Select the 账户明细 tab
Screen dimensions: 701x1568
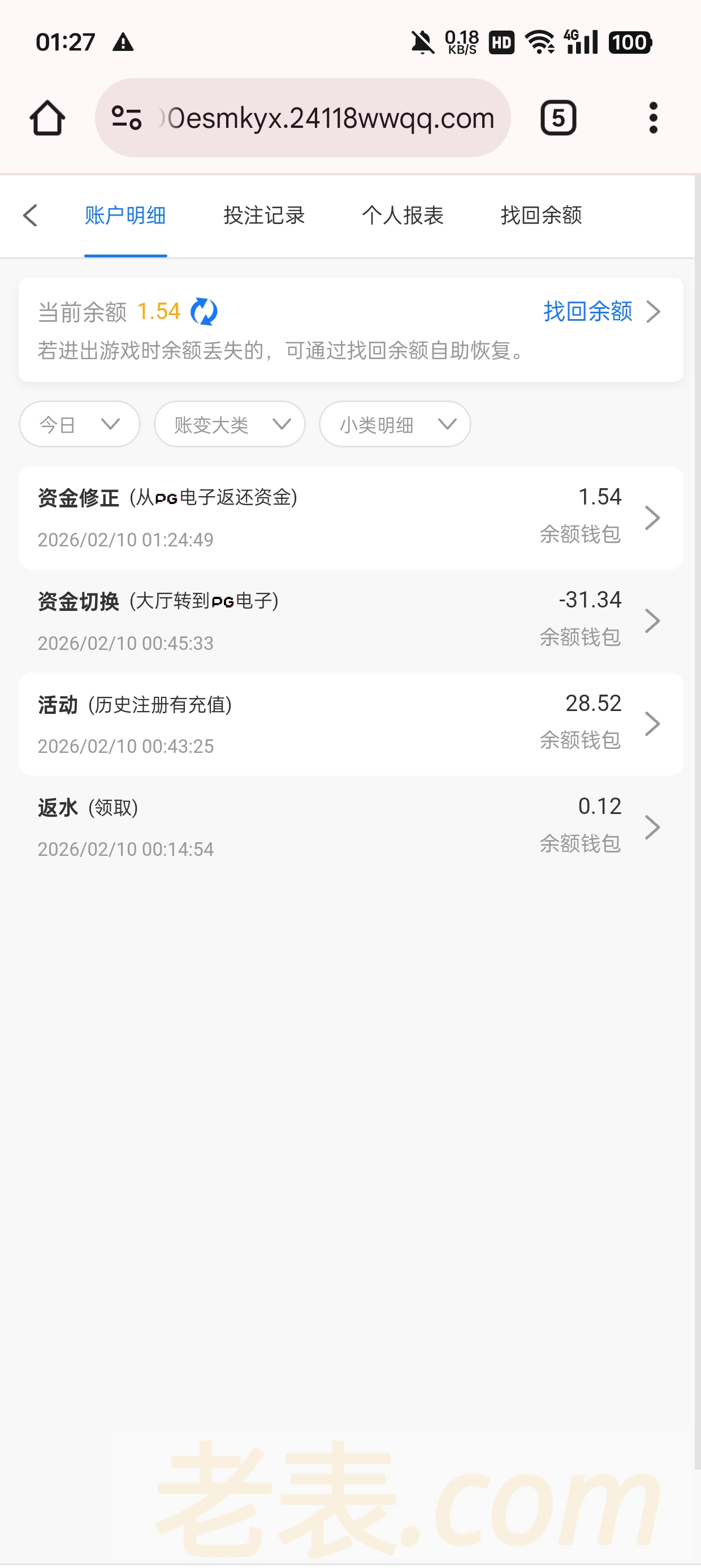[x=126, y=216]
